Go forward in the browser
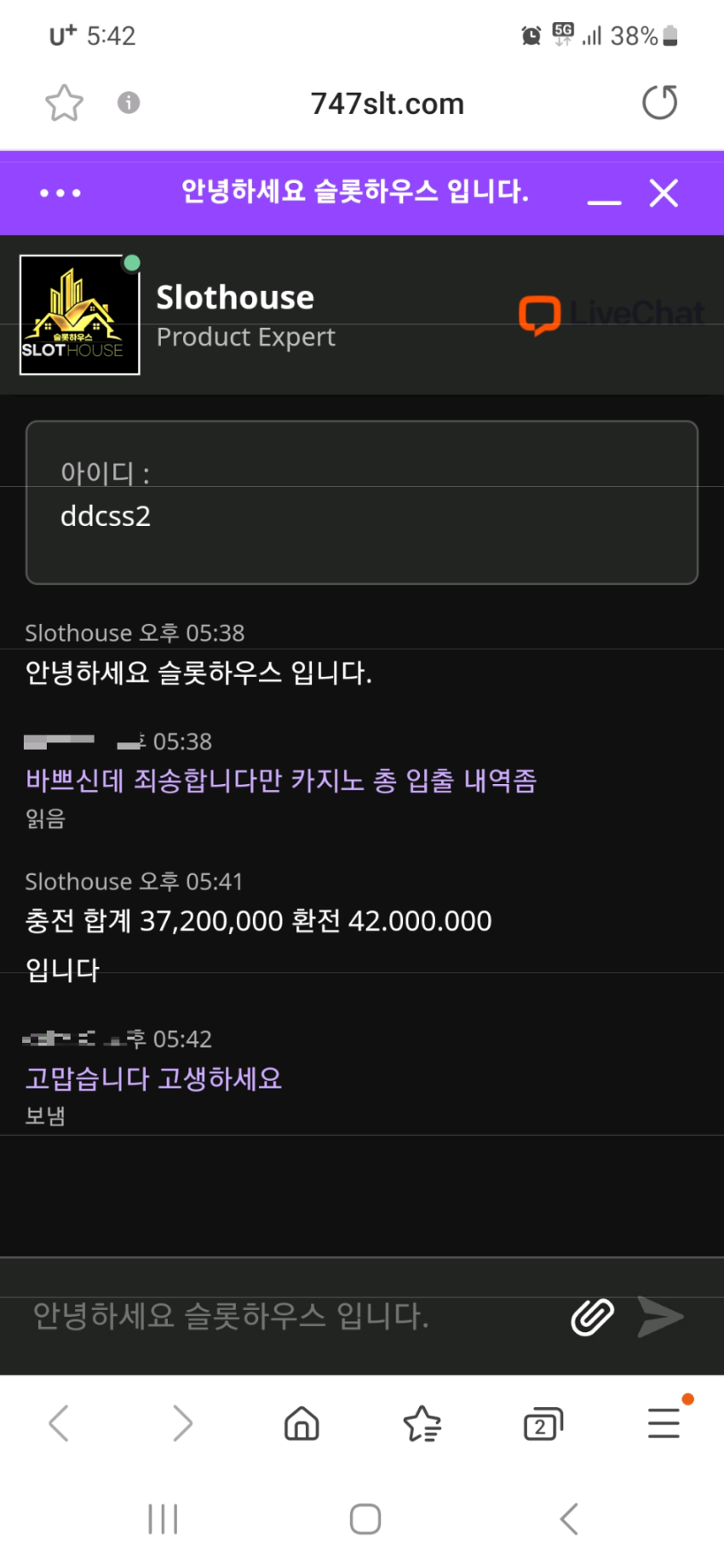724x1568 pixels. tap(182, 1423)
